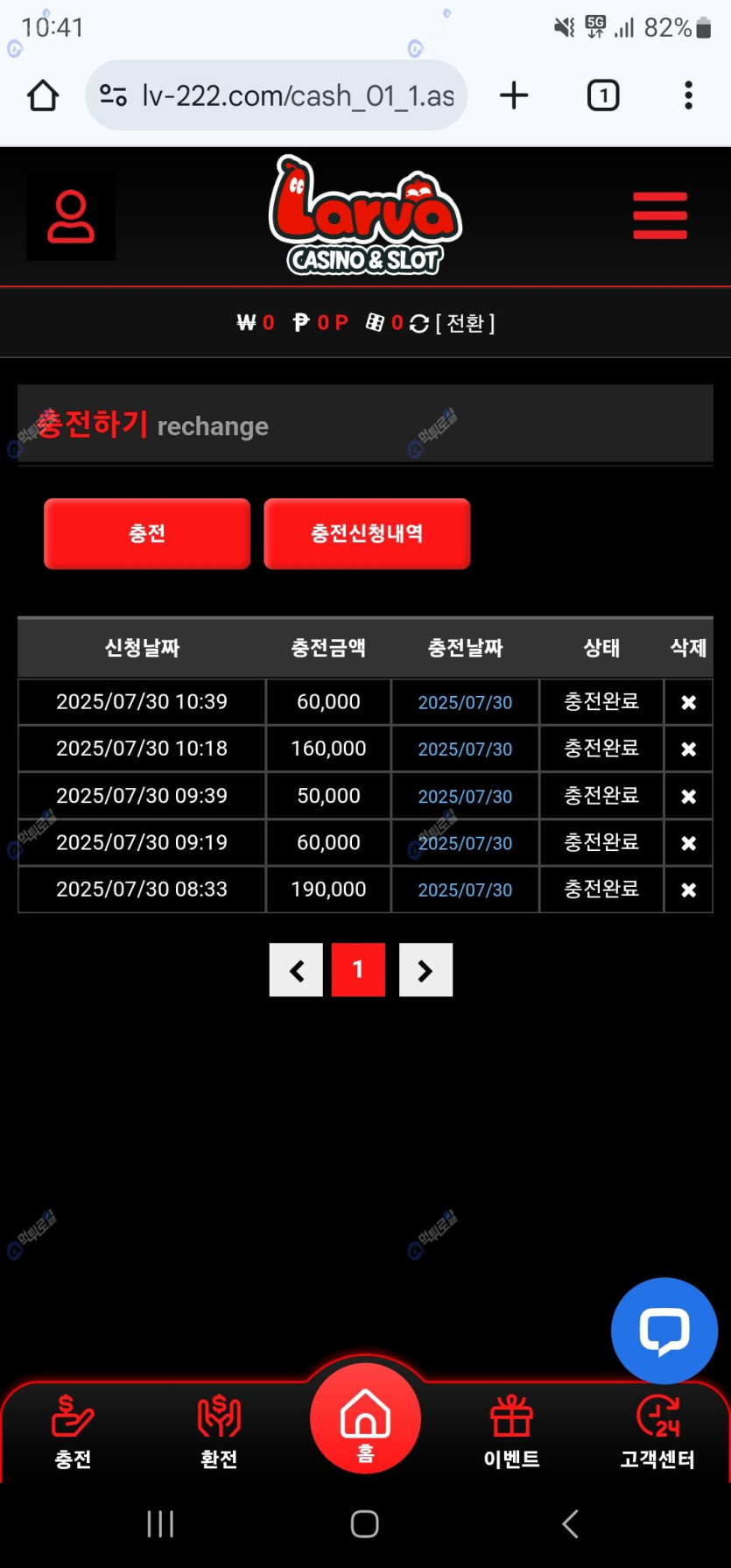Select page 1 in pagination
This screenshot has width=731, height=1568.
coord(358,970)
